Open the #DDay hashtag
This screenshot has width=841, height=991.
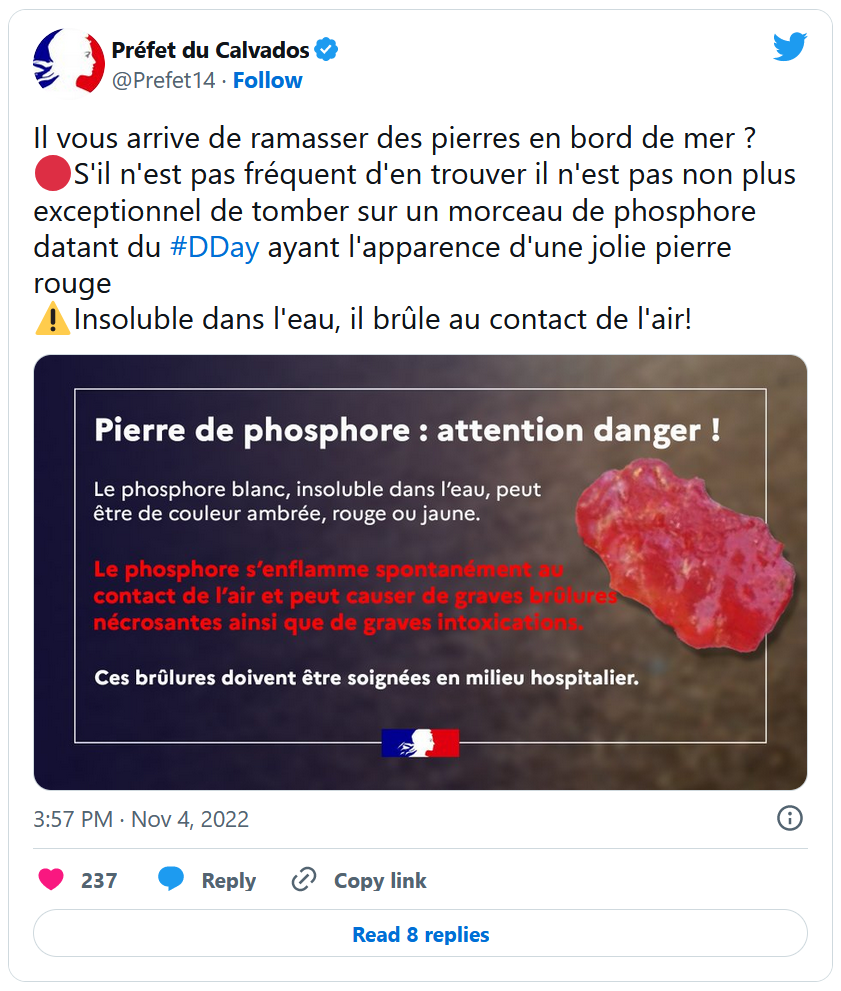coord(215,247)
